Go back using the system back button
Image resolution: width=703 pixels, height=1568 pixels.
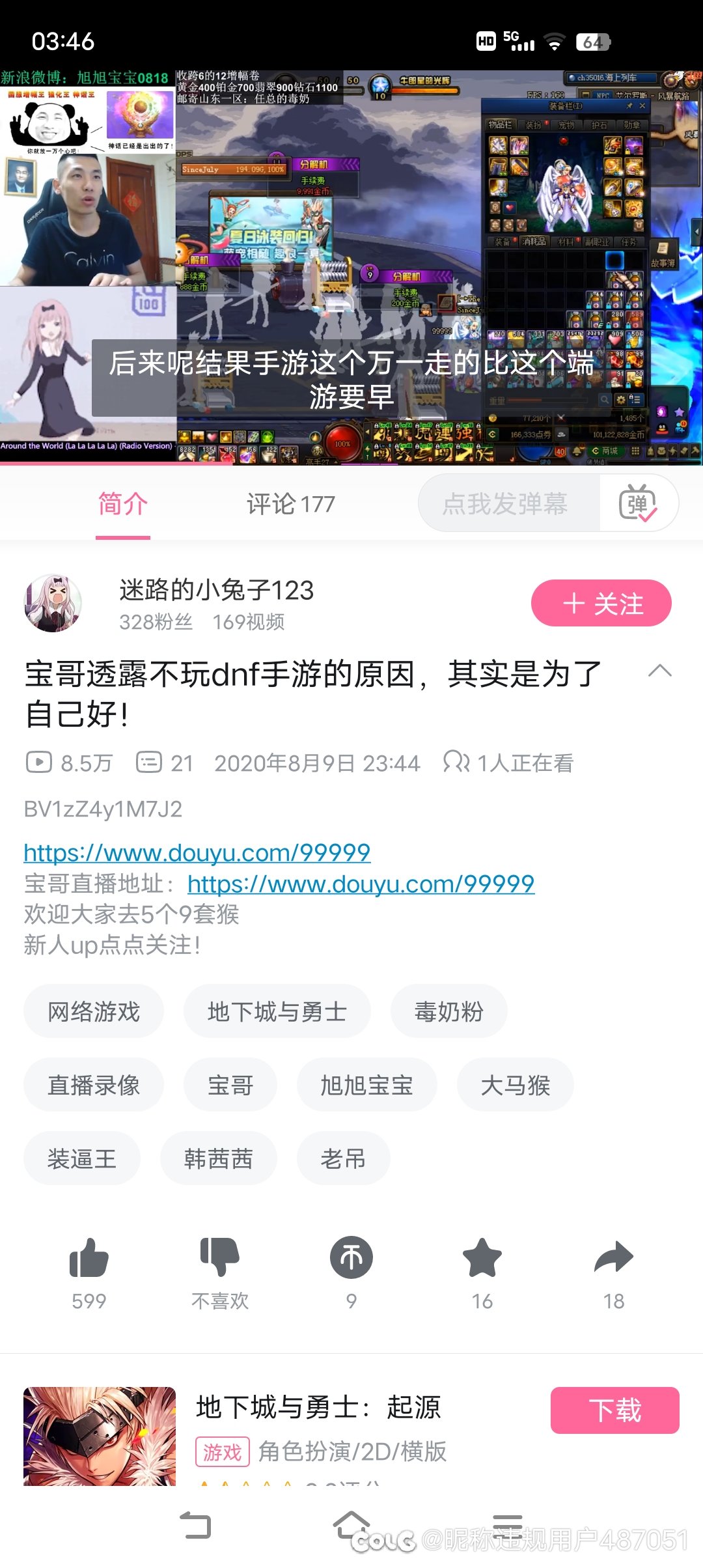(x=195, y=1525)
